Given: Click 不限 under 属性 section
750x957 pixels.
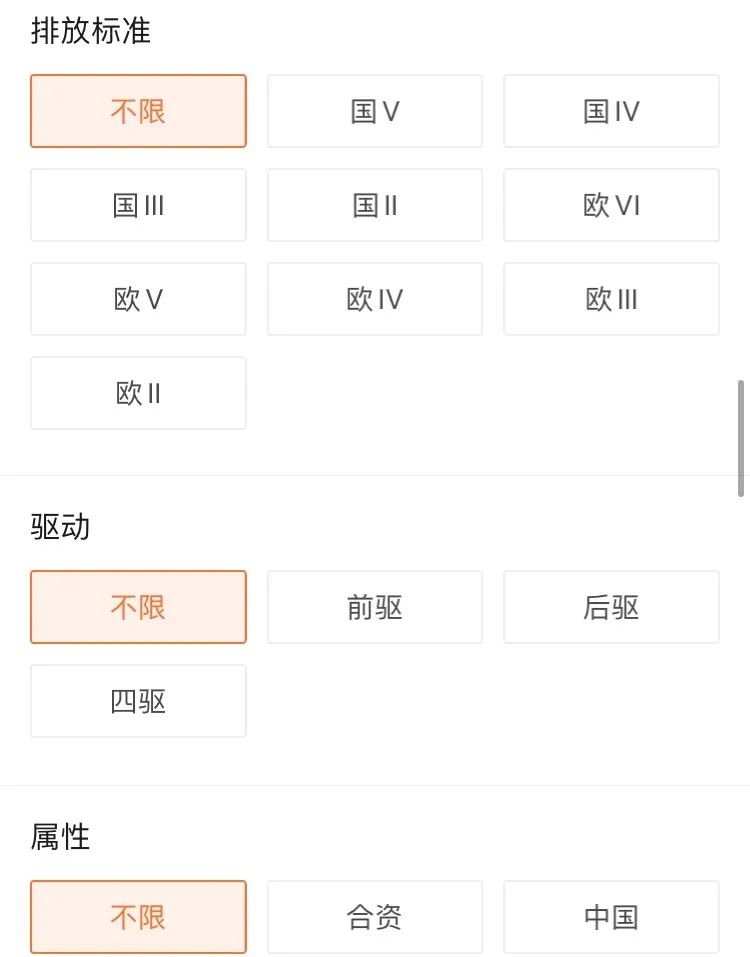Looking at the screenshot, I should tap(138, 917).
